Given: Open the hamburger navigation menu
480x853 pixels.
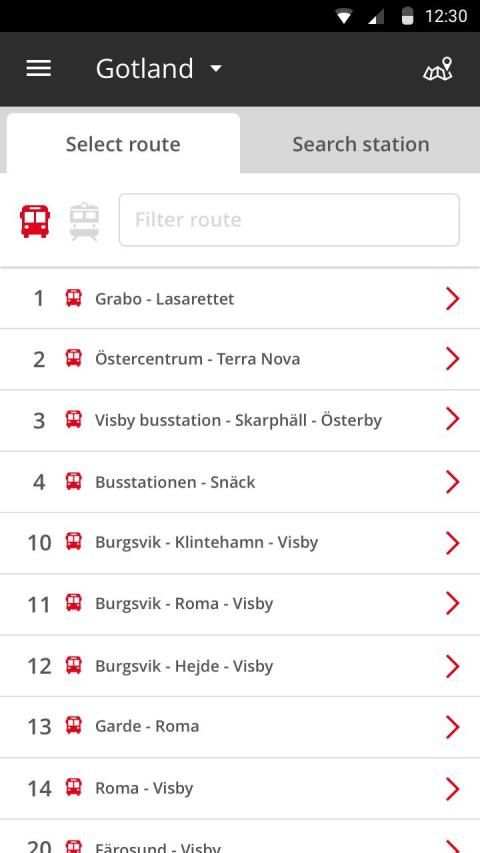Looking at the screenshot, I should click(39, 69).
